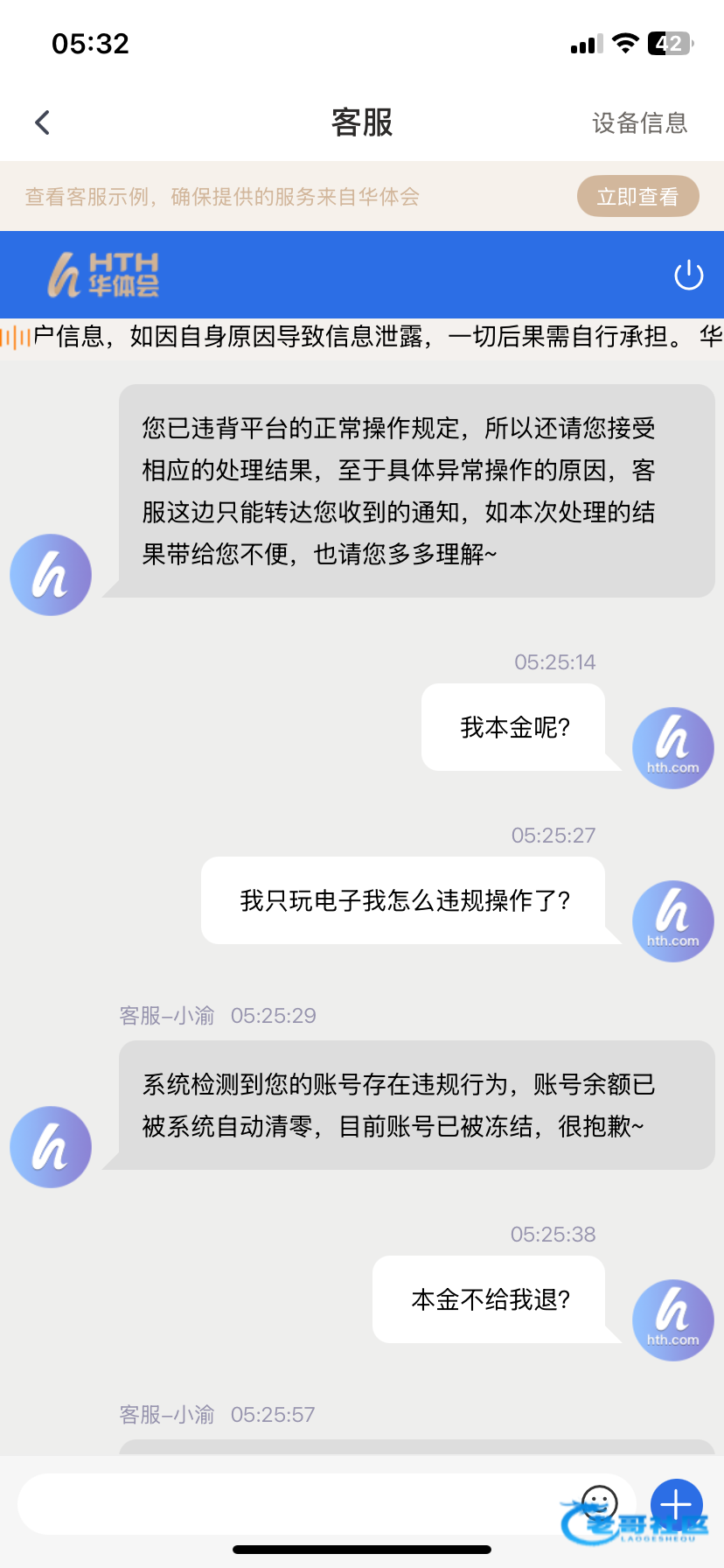Screen dimensions: 724x1568
Task: Tap the power icon to end chat
Action: pos(689,275)
